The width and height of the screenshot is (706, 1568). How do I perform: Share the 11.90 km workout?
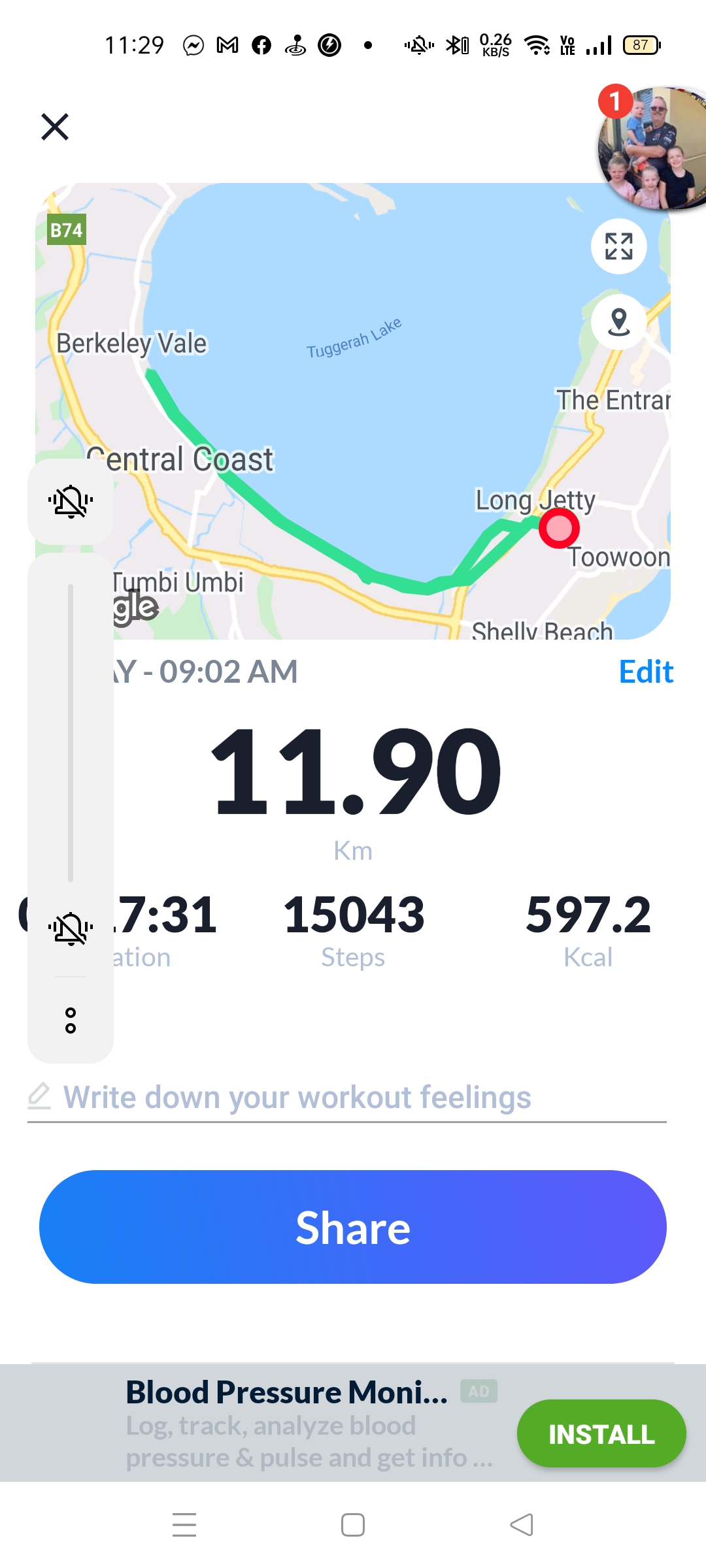[x=353, y=1227]
